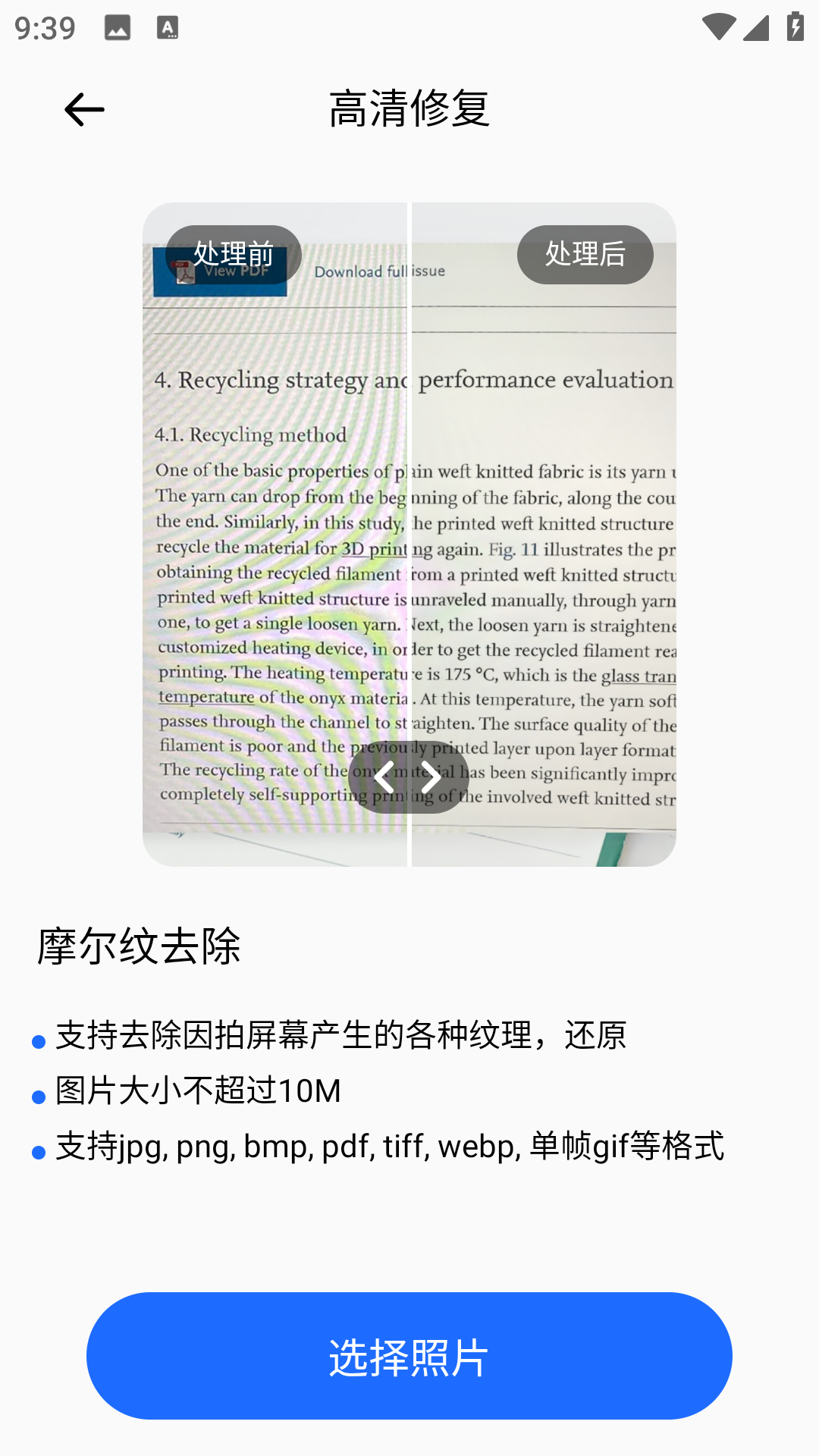Tap the 选择照片 button
This screenshot has width=819, height=1456.
tap(409, 1356)
